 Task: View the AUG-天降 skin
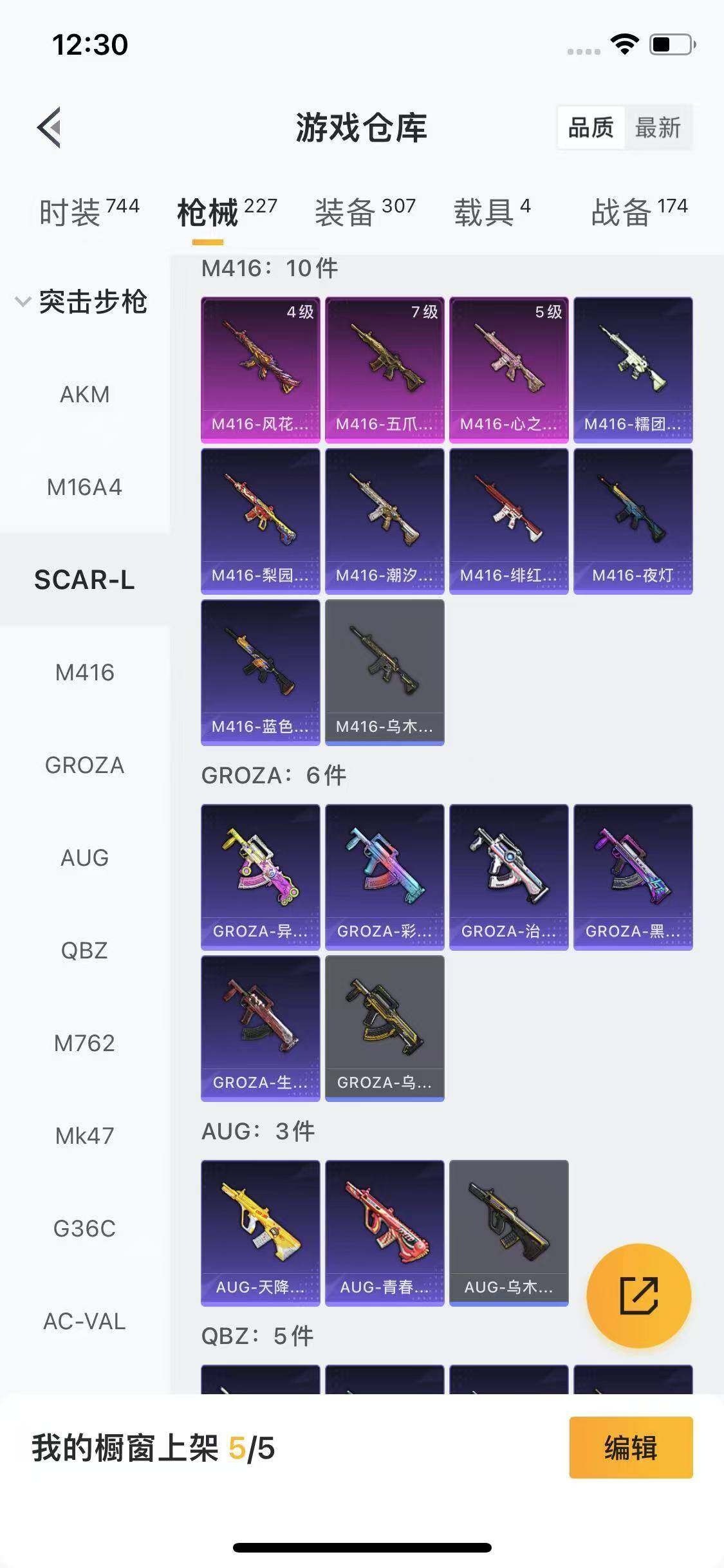tap(260, 1233)
